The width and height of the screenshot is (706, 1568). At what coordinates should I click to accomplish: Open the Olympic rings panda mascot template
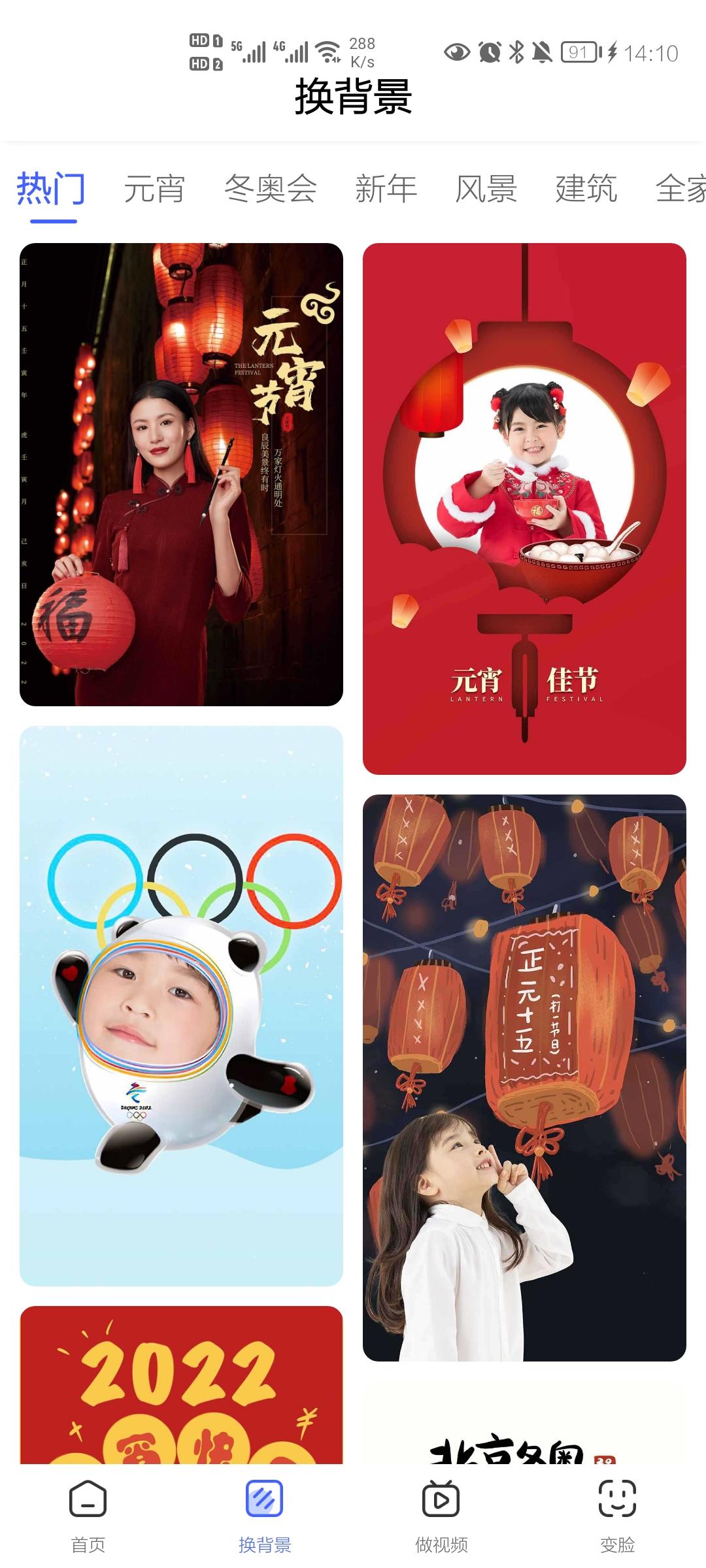pyautogui.click(x=181, y=1005)
